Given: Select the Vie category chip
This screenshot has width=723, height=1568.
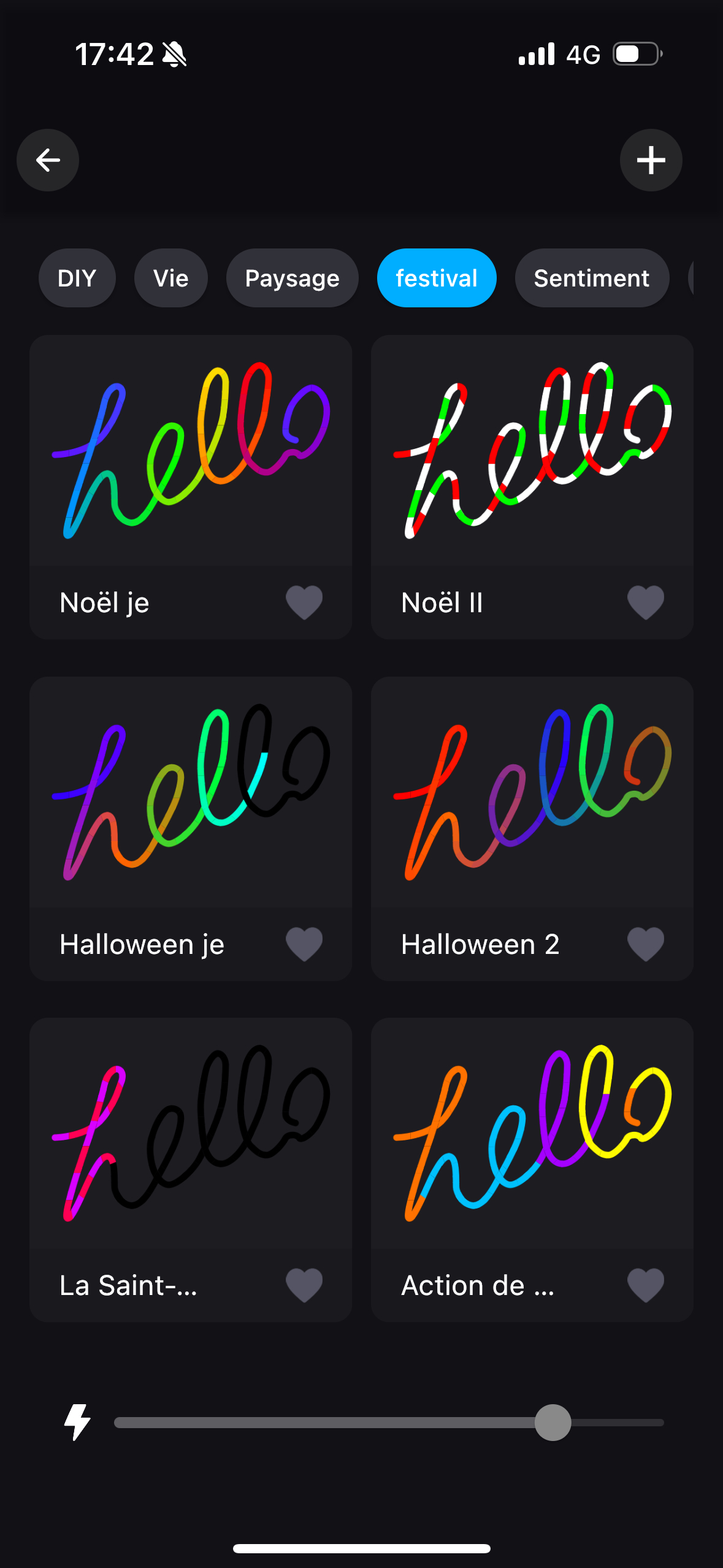Looking at the screenshot, I should [171, 278].
